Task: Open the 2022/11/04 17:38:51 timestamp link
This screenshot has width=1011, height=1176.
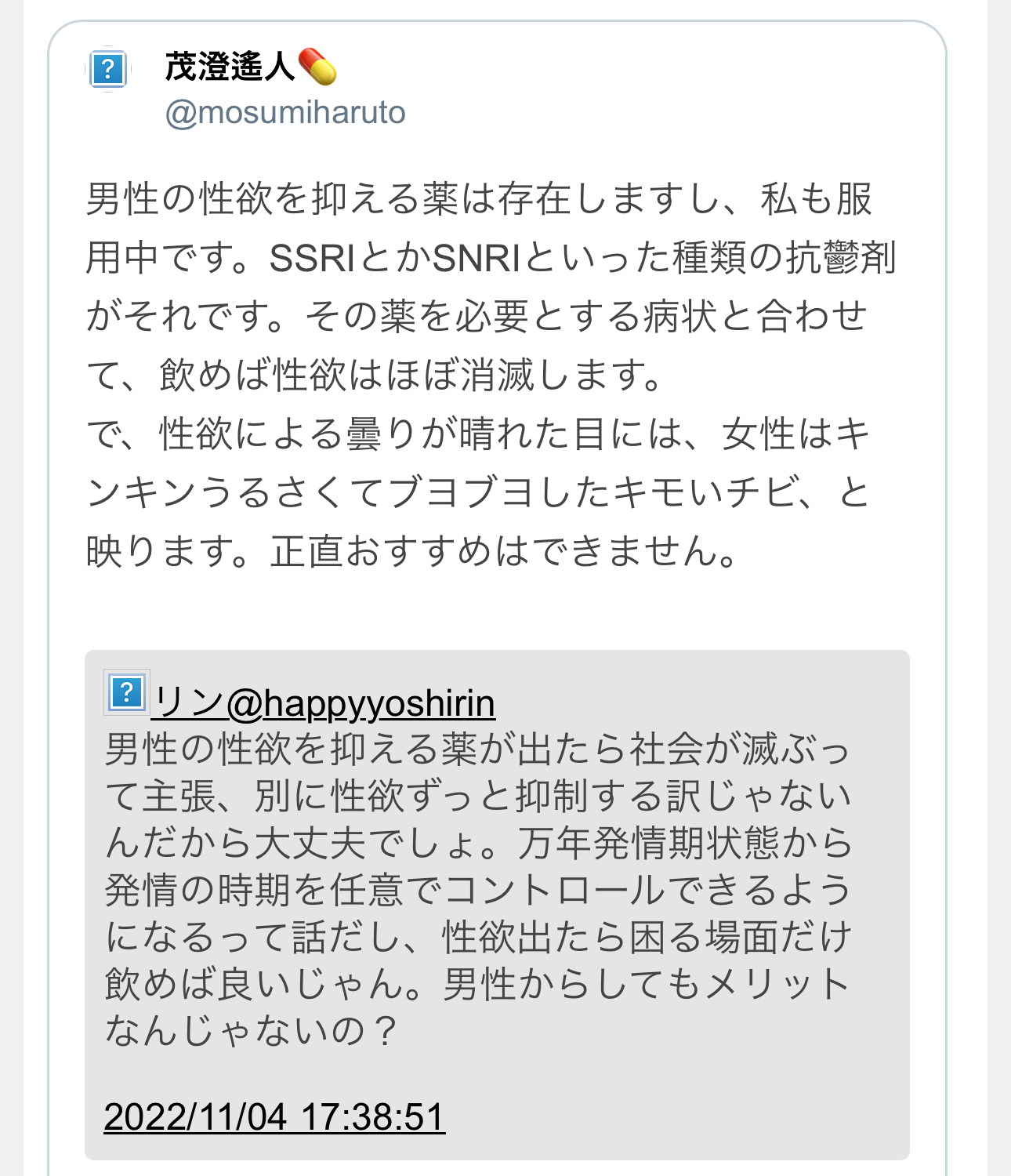Action: coord(274,1116)
